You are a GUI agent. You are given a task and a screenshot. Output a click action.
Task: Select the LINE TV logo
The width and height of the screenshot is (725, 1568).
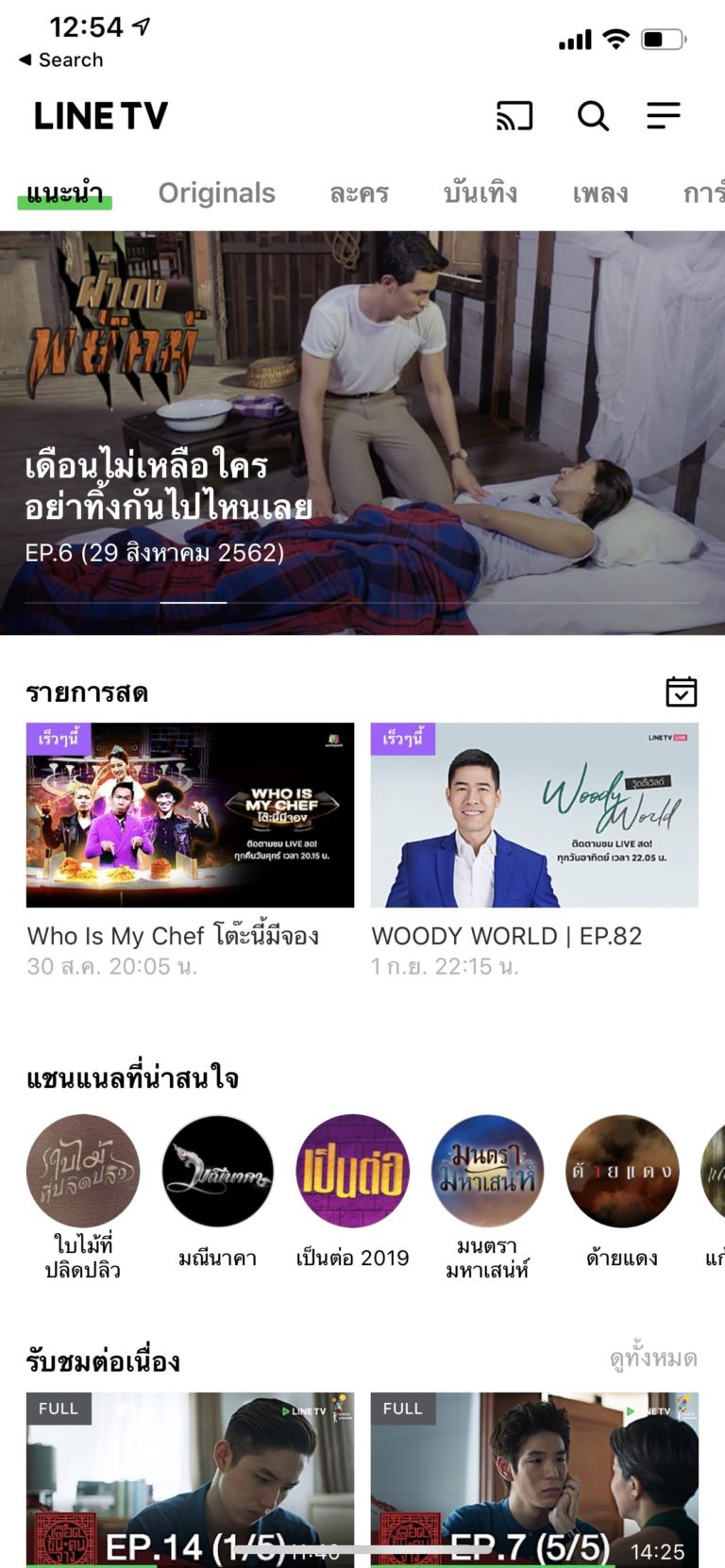click(x=100, y=116)
